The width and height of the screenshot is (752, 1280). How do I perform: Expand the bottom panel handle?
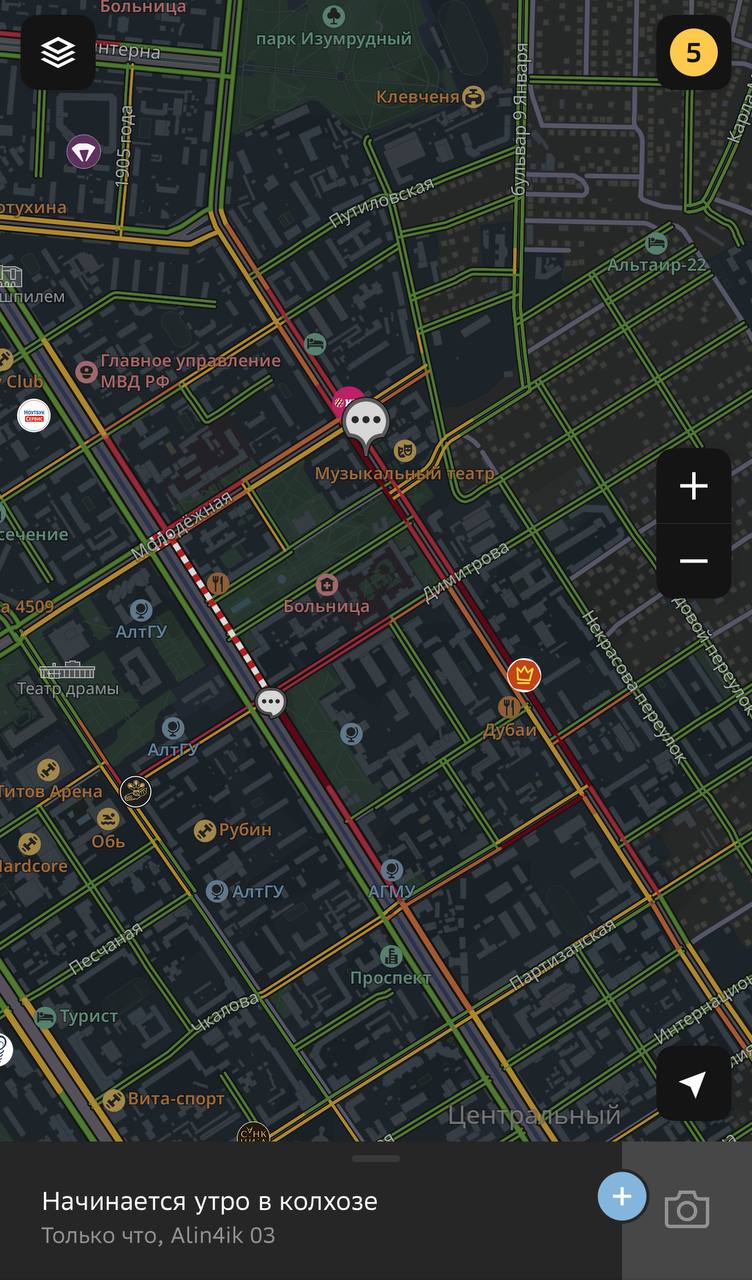coord(376,1158)
